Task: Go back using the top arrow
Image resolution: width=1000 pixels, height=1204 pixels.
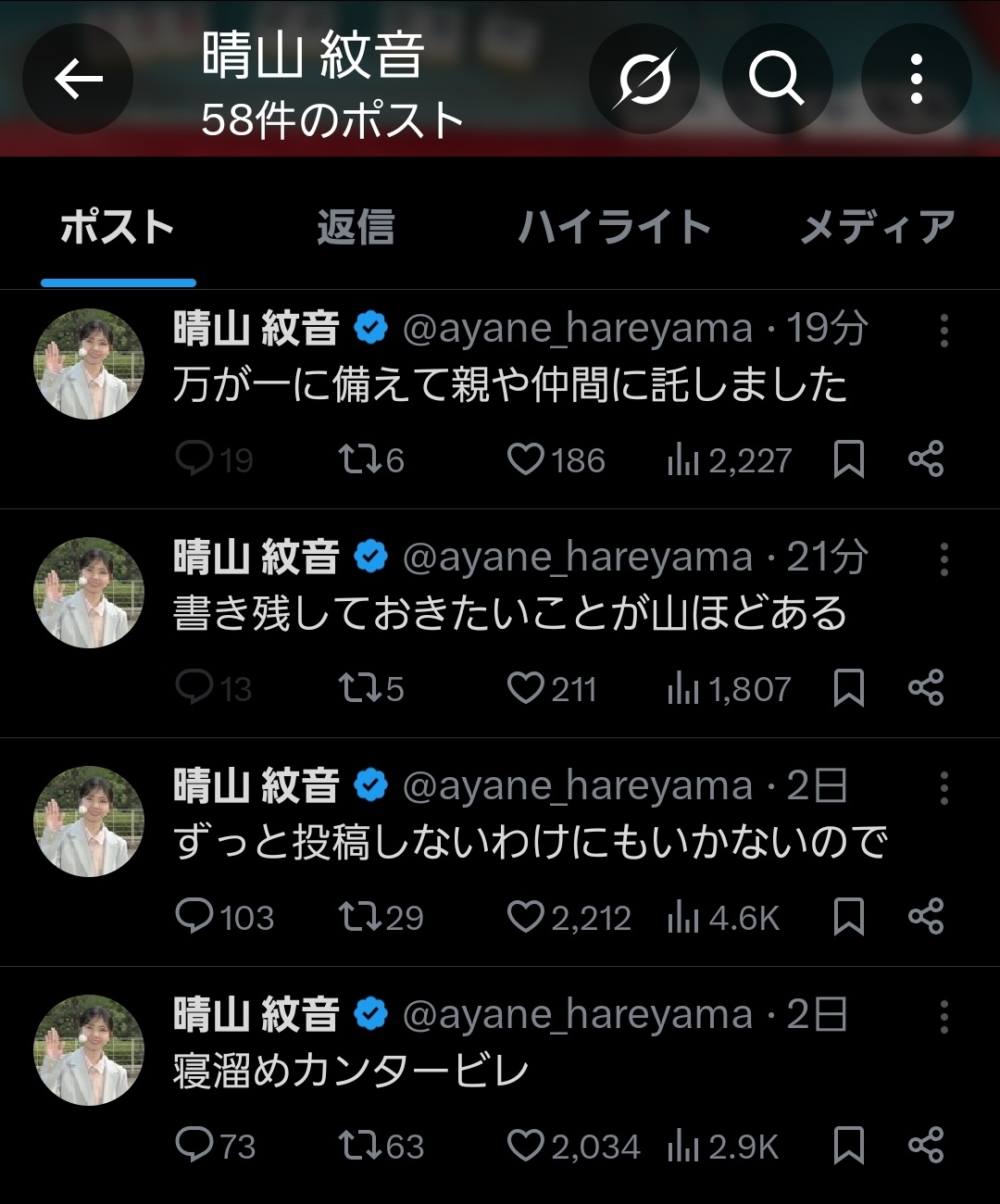Action: 78,79
